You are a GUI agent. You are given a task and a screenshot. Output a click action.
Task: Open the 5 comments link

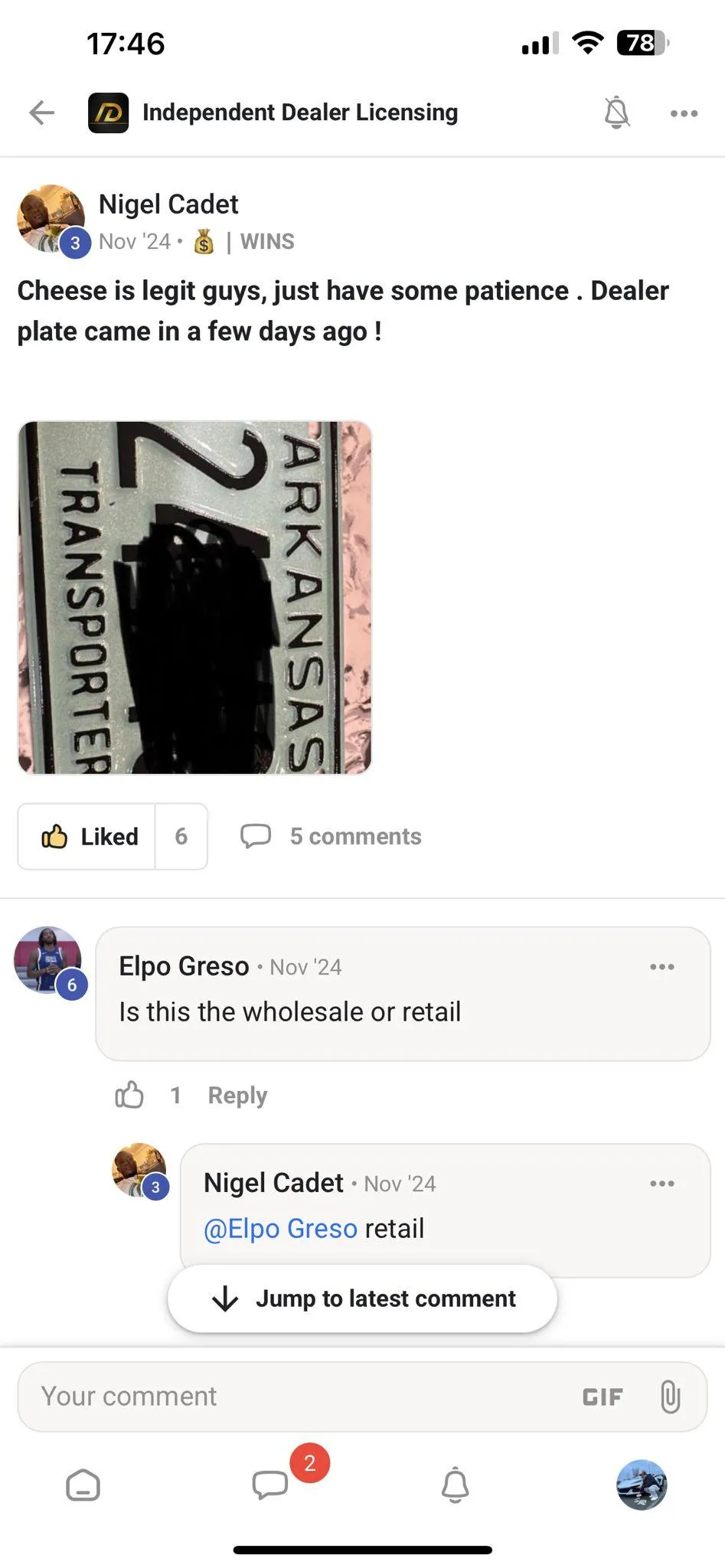pyautogui.click(x=331, y=836)
